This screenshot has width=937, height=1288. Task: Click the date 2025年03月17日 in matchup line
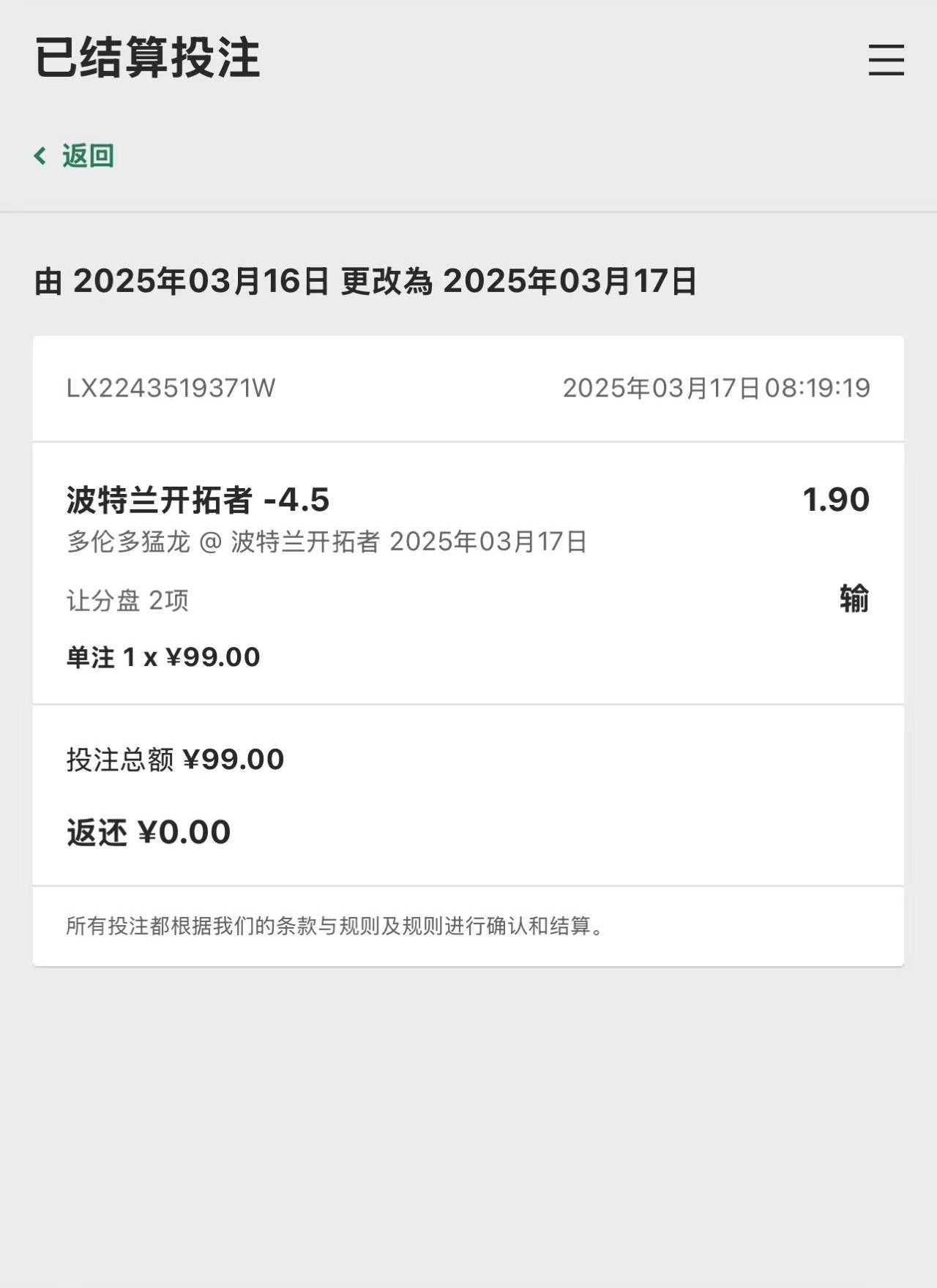[490, 542]
